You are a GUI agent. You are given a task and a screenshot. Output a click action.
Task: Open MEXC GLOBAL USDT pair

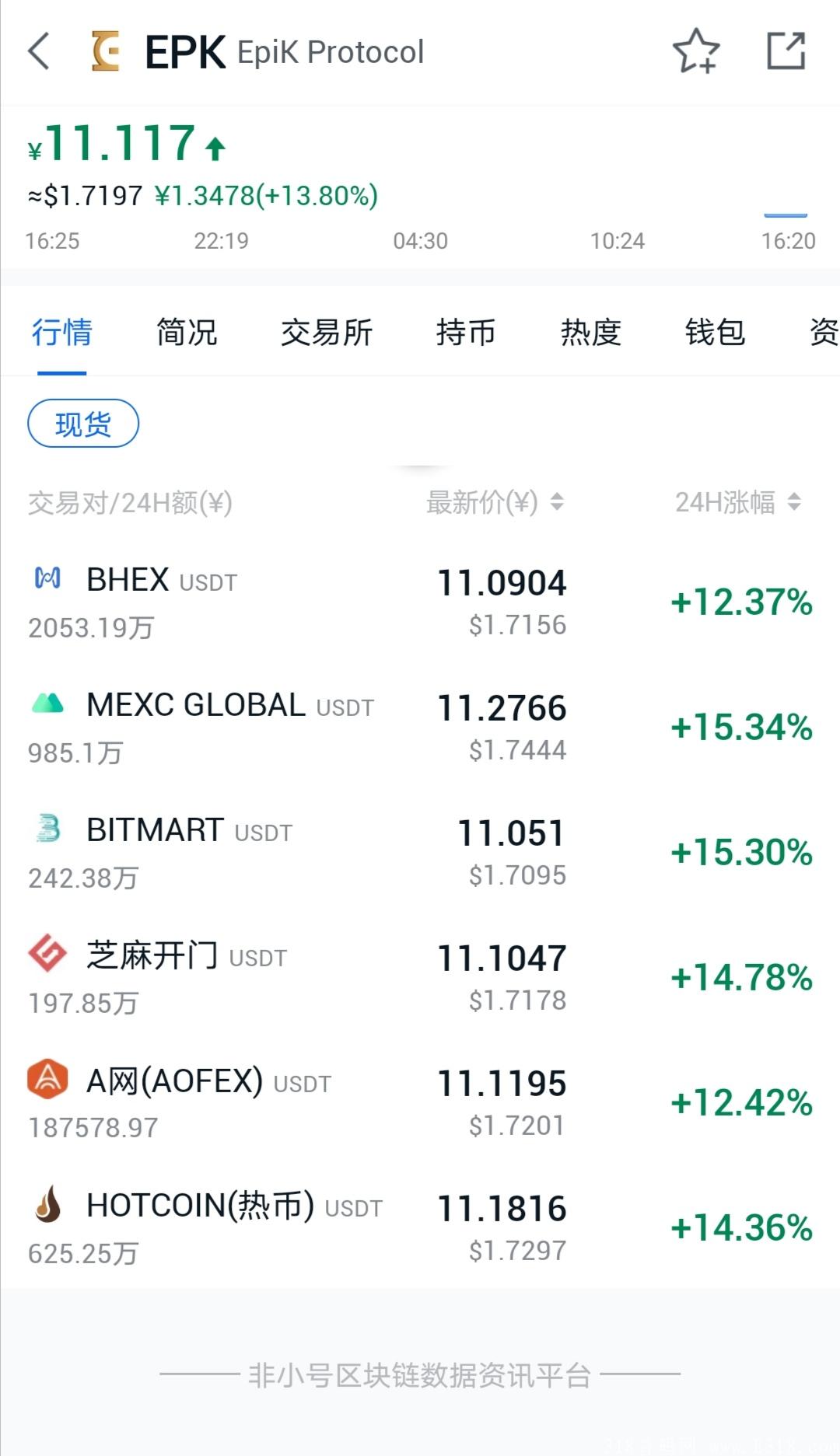pyautogui.click(x=420, y=728)
